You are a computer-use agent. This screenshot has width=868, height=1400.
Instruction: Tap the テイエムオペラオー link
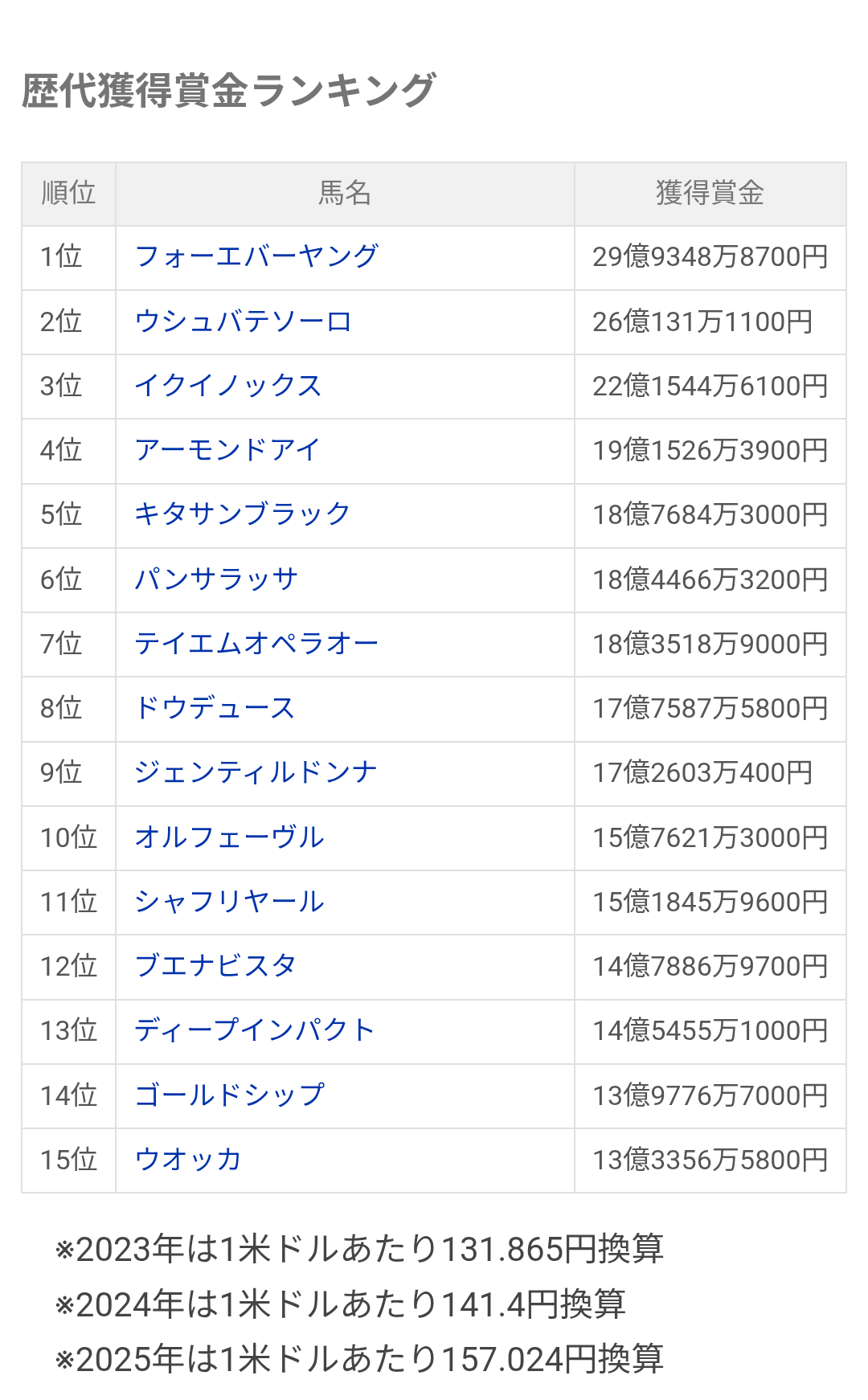[256, 644]
